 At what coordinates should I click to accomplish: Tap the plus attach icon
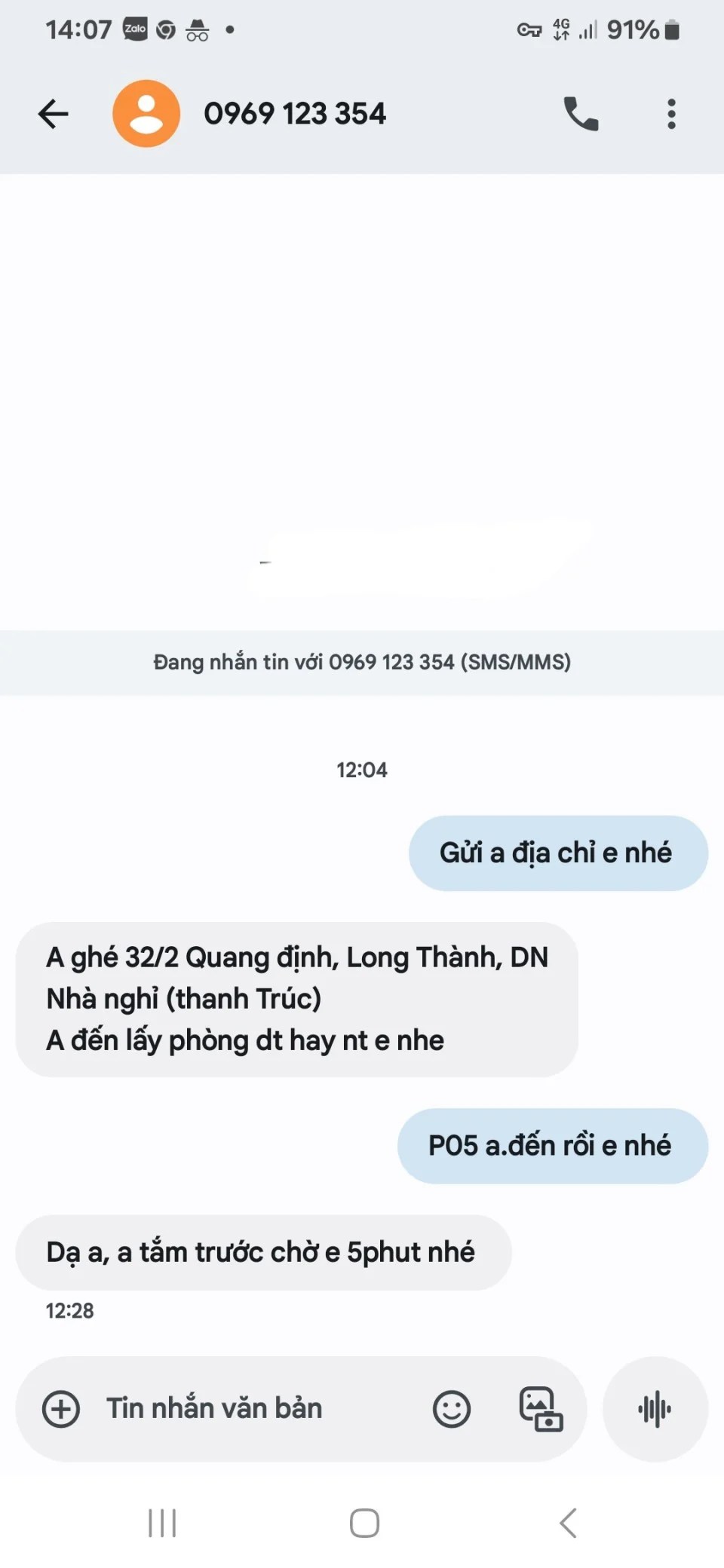click(x=61, y=1409)
